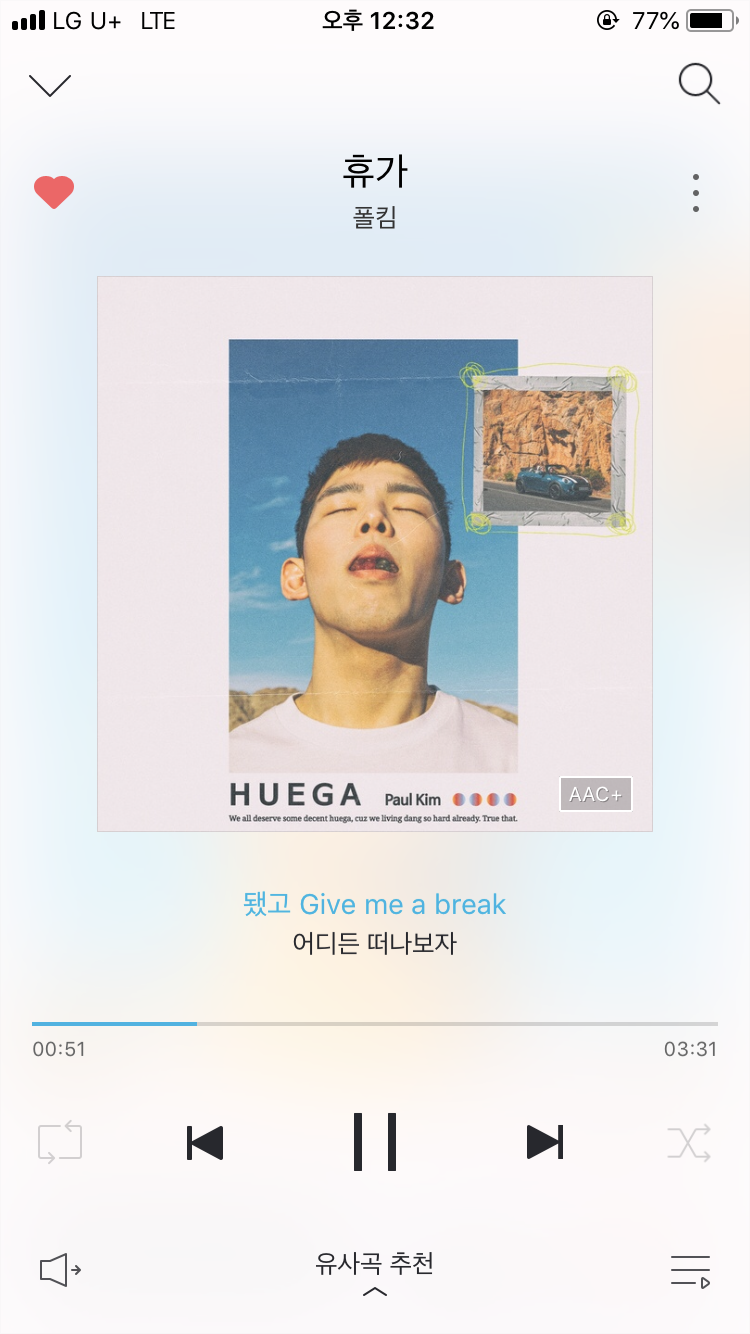Unlike the song by tapping the heart
This screenshot has width=750, height=1334.
[x=53, y=191]
